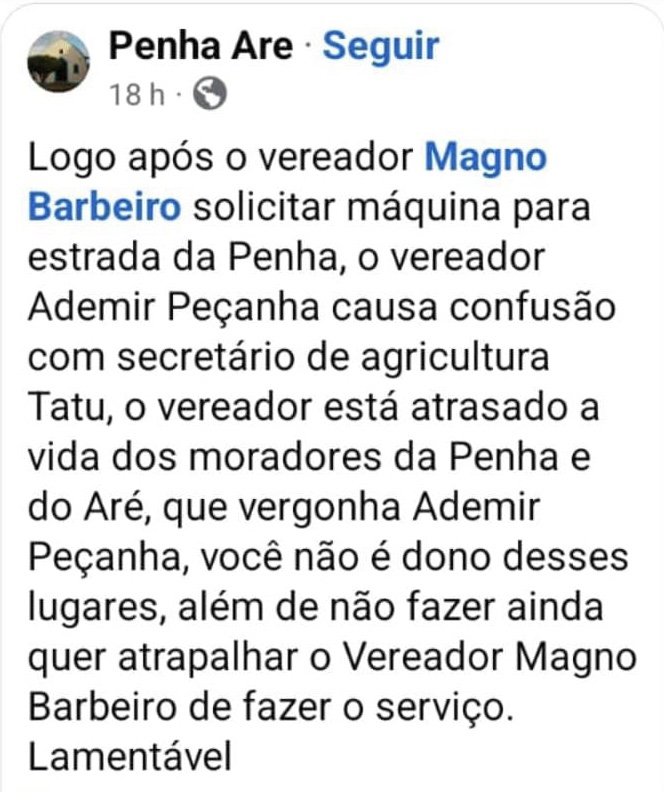Screen dimensions: 664x792
Task: Open tagged Magno Barbeiro profile link
Action: tap(486, 158)
